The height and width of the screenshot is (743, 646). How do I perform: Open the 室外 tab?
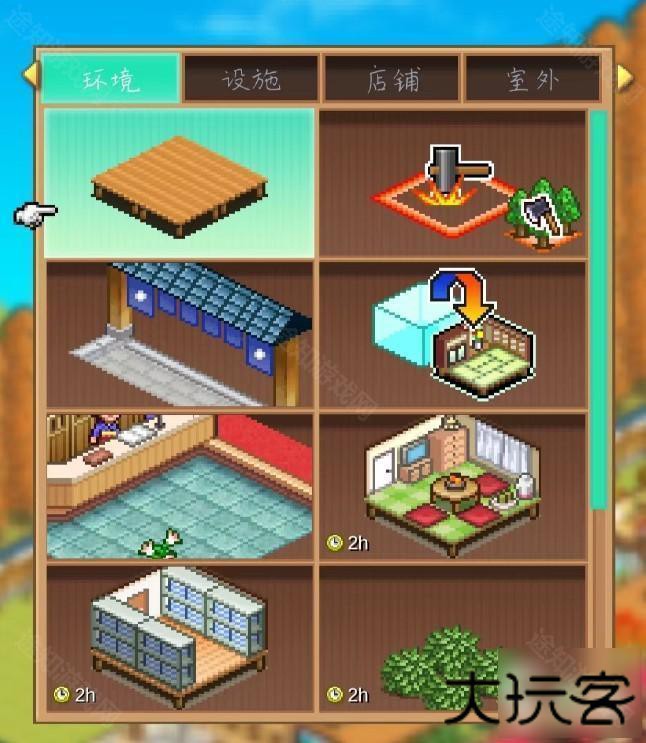[x=532, y=79]
